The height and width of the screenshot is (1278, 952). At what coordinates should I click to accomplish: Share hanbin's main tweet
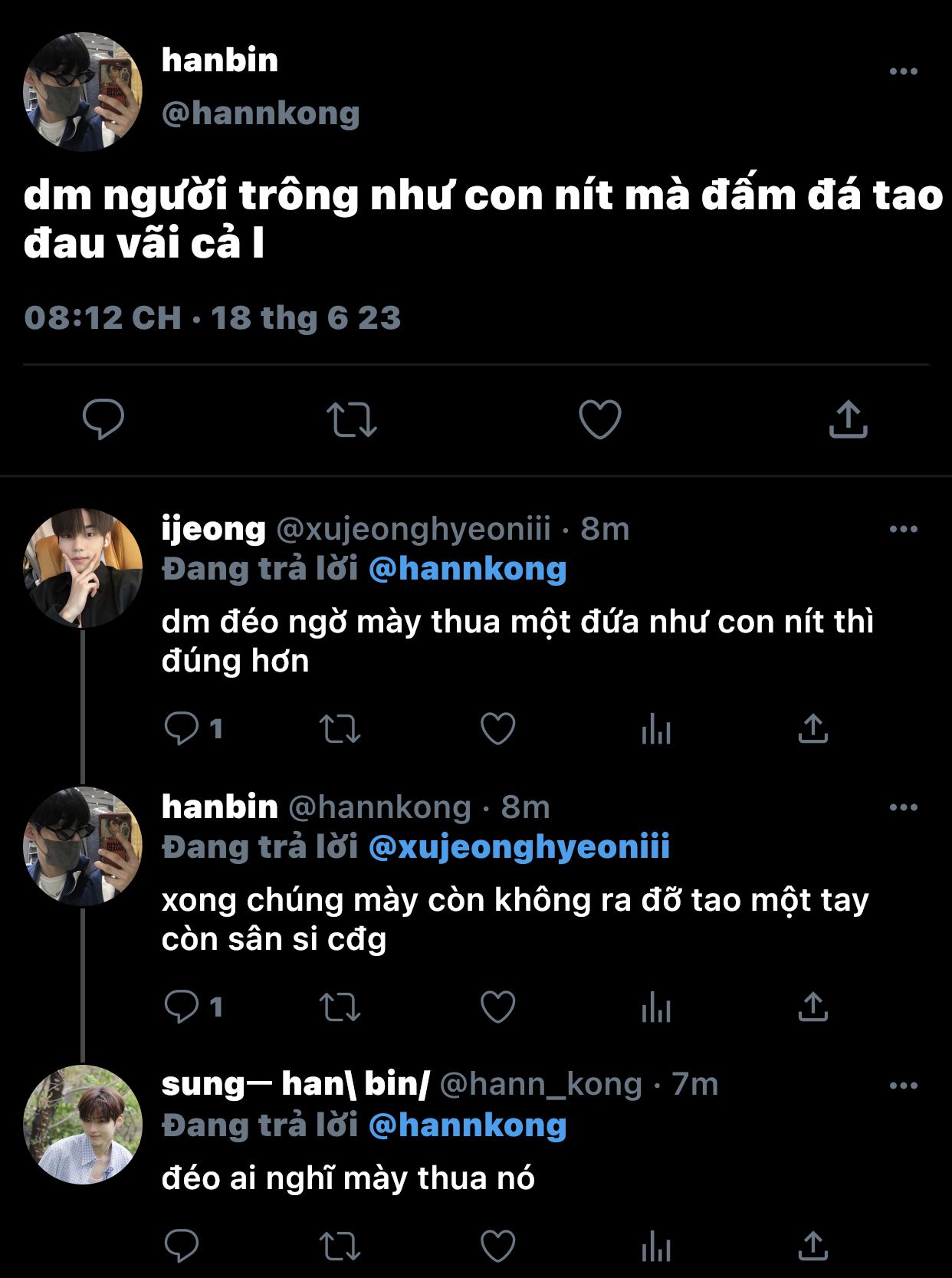tap(848, 419)
